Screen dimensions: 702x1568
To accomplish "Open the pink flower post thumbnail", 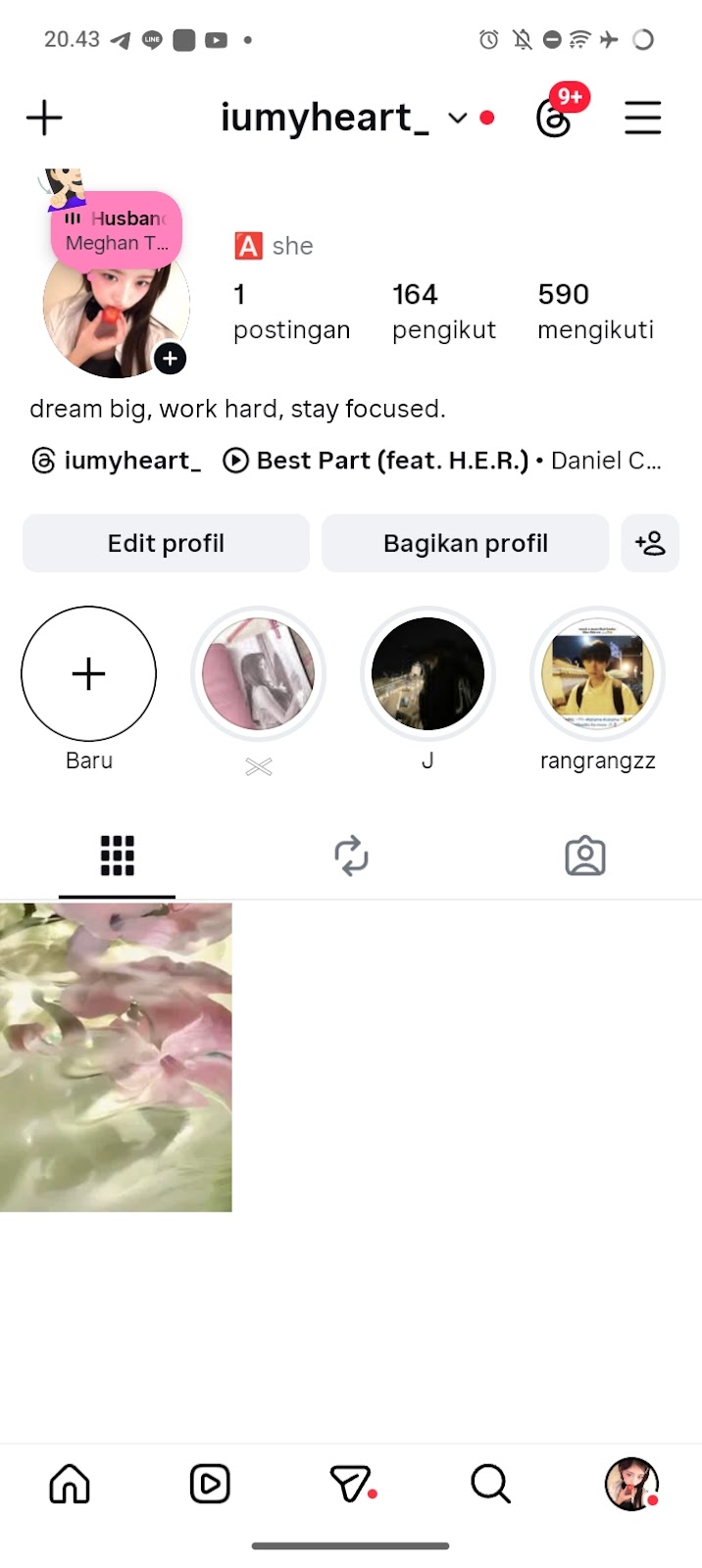I will coord(116,1057).
